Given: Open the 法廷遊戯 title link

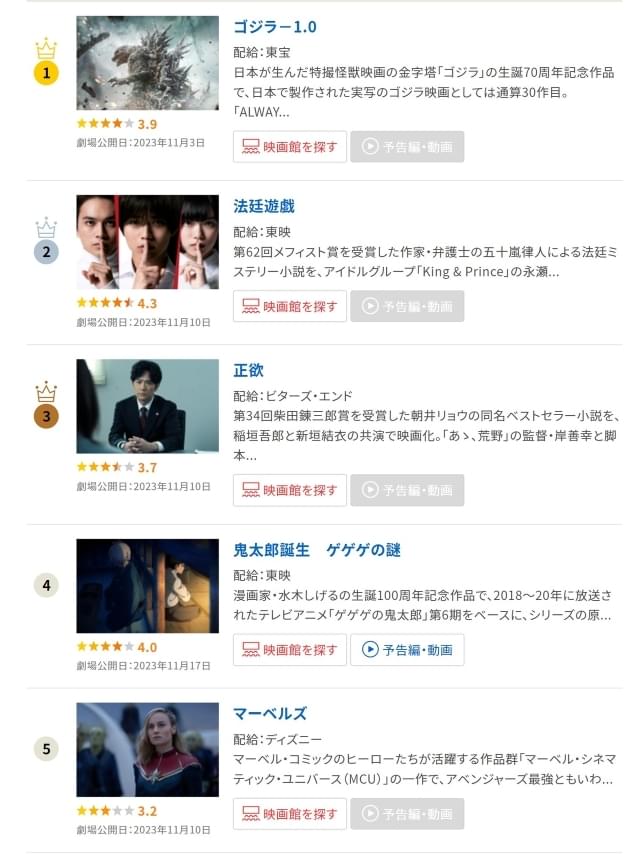Looking at the screenshot, I should click(x=264, y=206).
